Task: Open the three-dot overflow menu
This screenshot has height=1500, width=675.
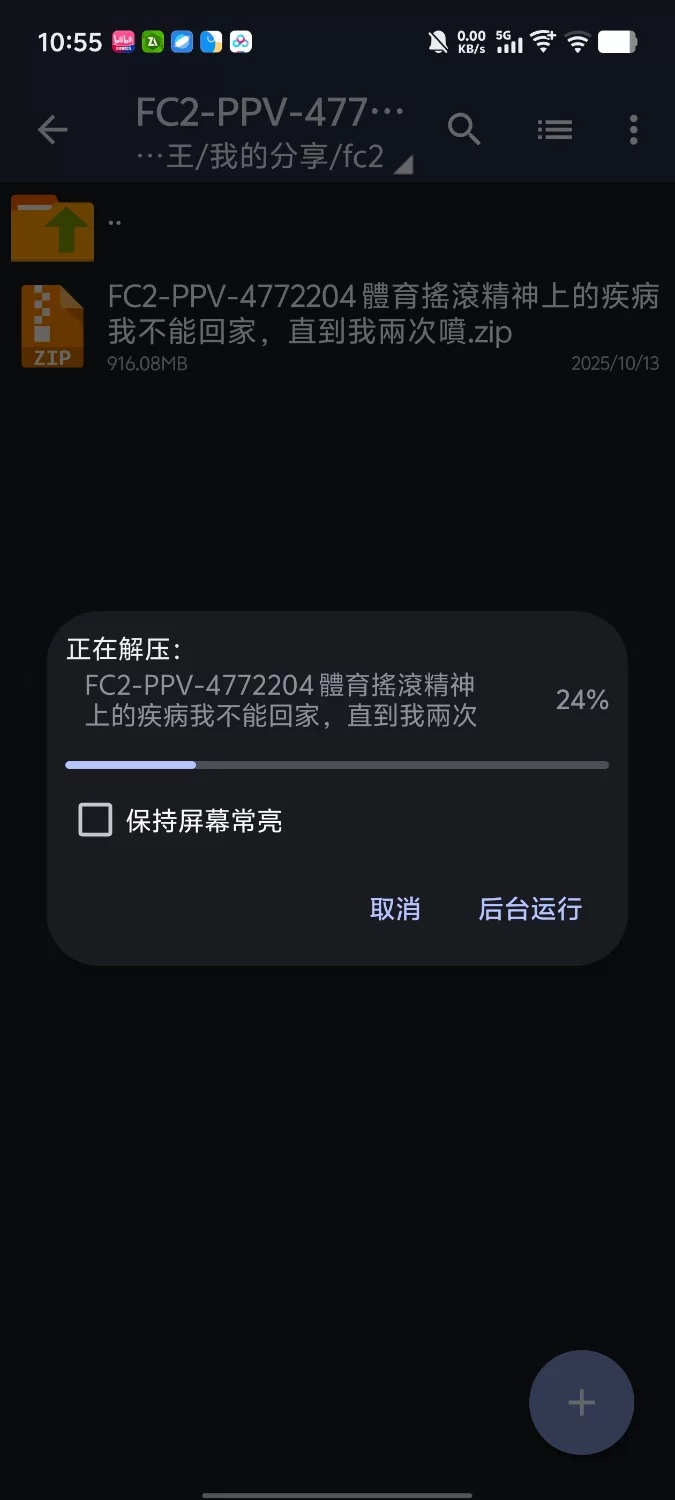Action: [x=633, y=130]
